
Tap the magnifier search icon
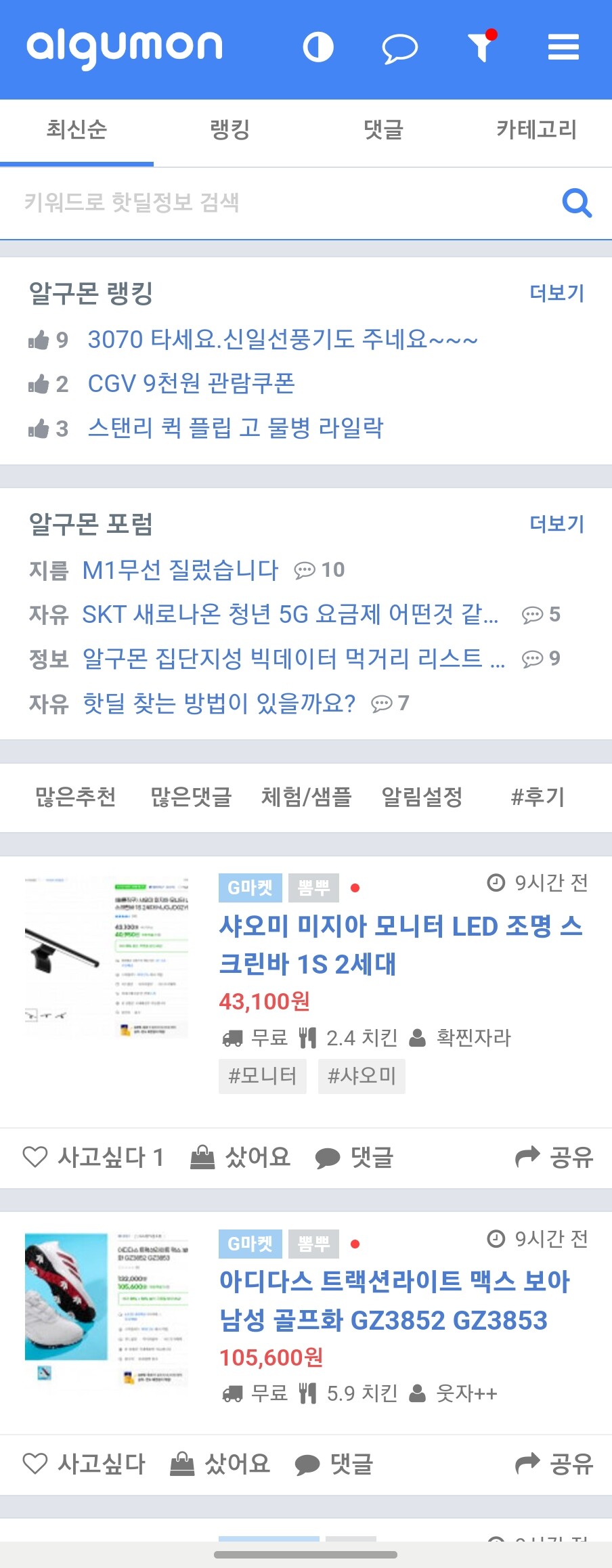coord(577,203)
